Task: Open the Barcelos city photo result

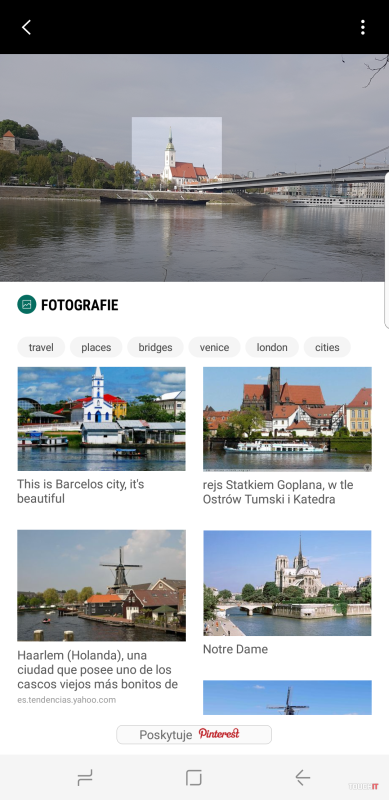Action: coord(101,418)
